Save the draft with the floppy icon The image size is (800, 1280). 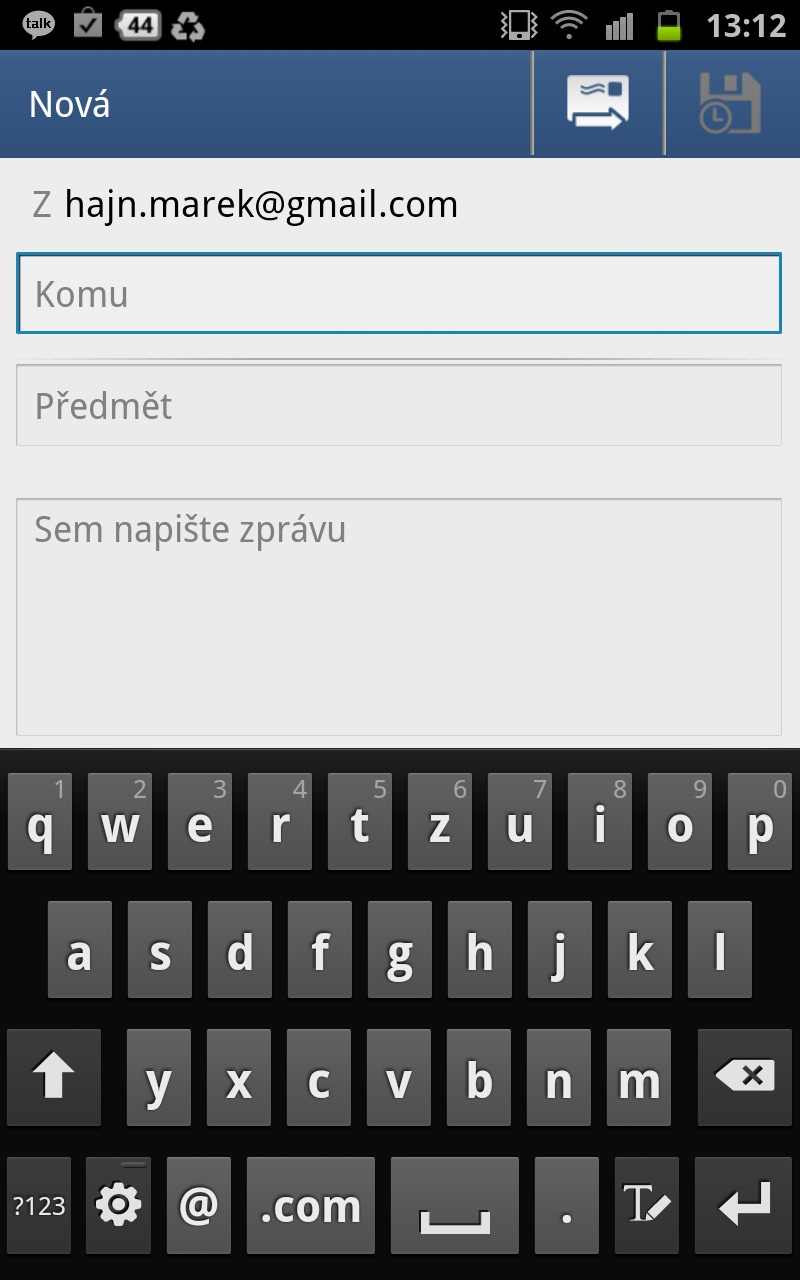[x=731, y=104]
